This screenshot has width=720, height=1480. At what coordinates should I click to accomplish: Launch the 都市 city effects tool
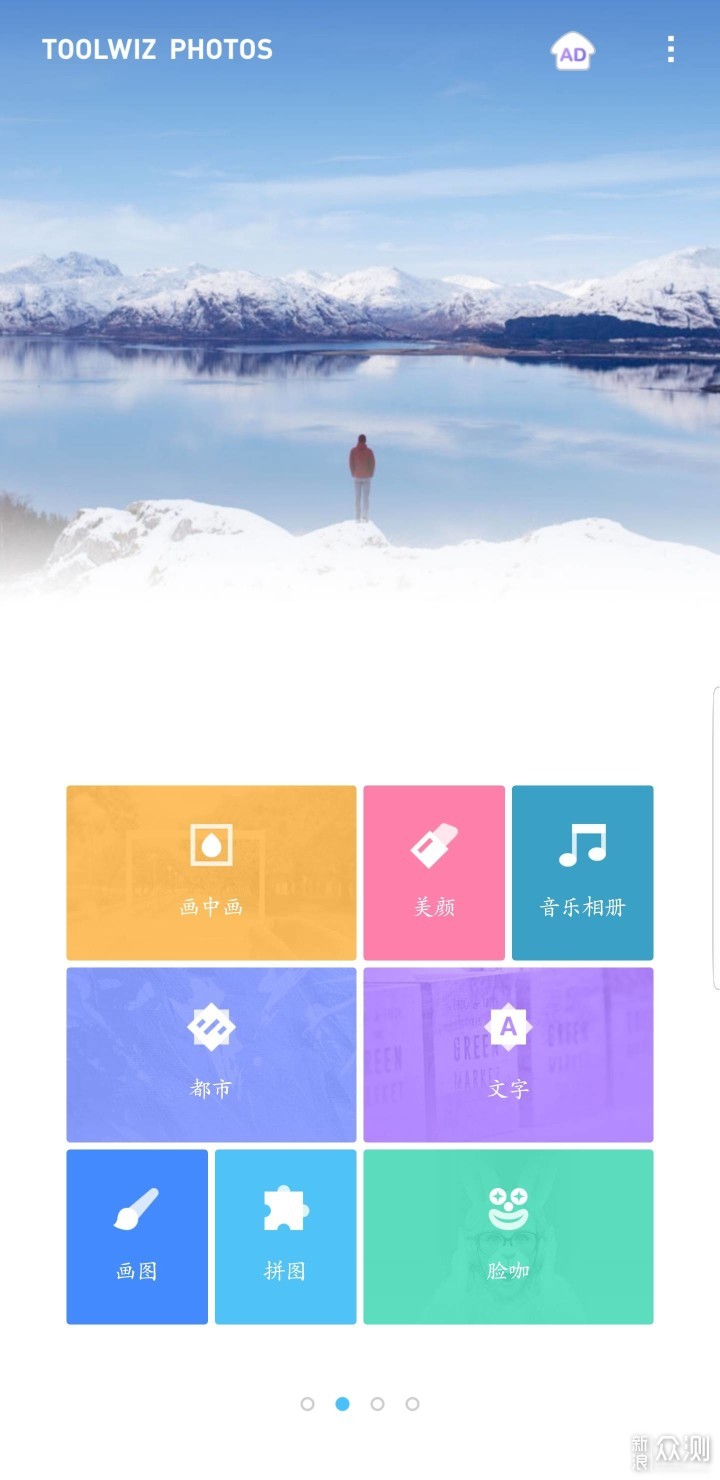[x=210, y=1053]
